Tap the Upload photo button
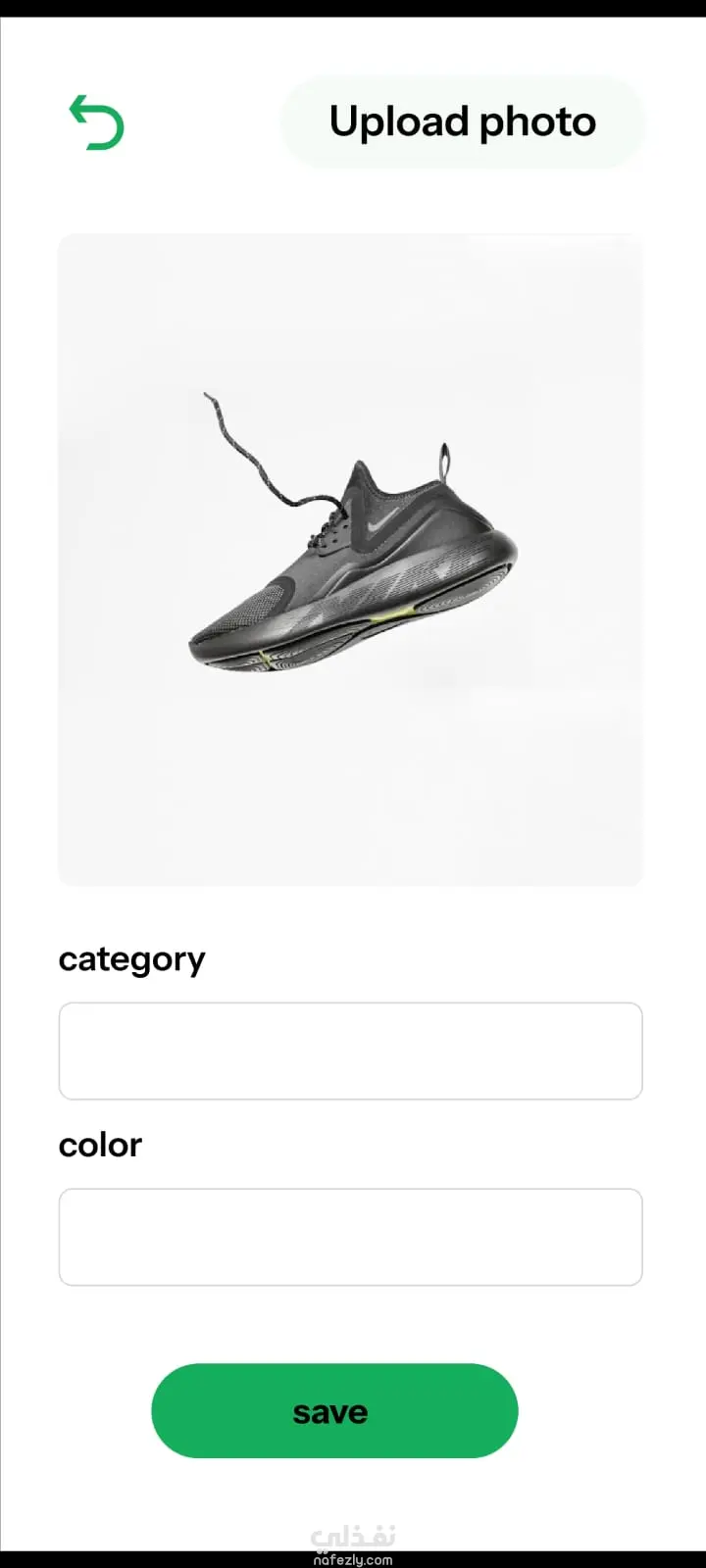This screenshot has width=706, height=1568. coord(463,122)
